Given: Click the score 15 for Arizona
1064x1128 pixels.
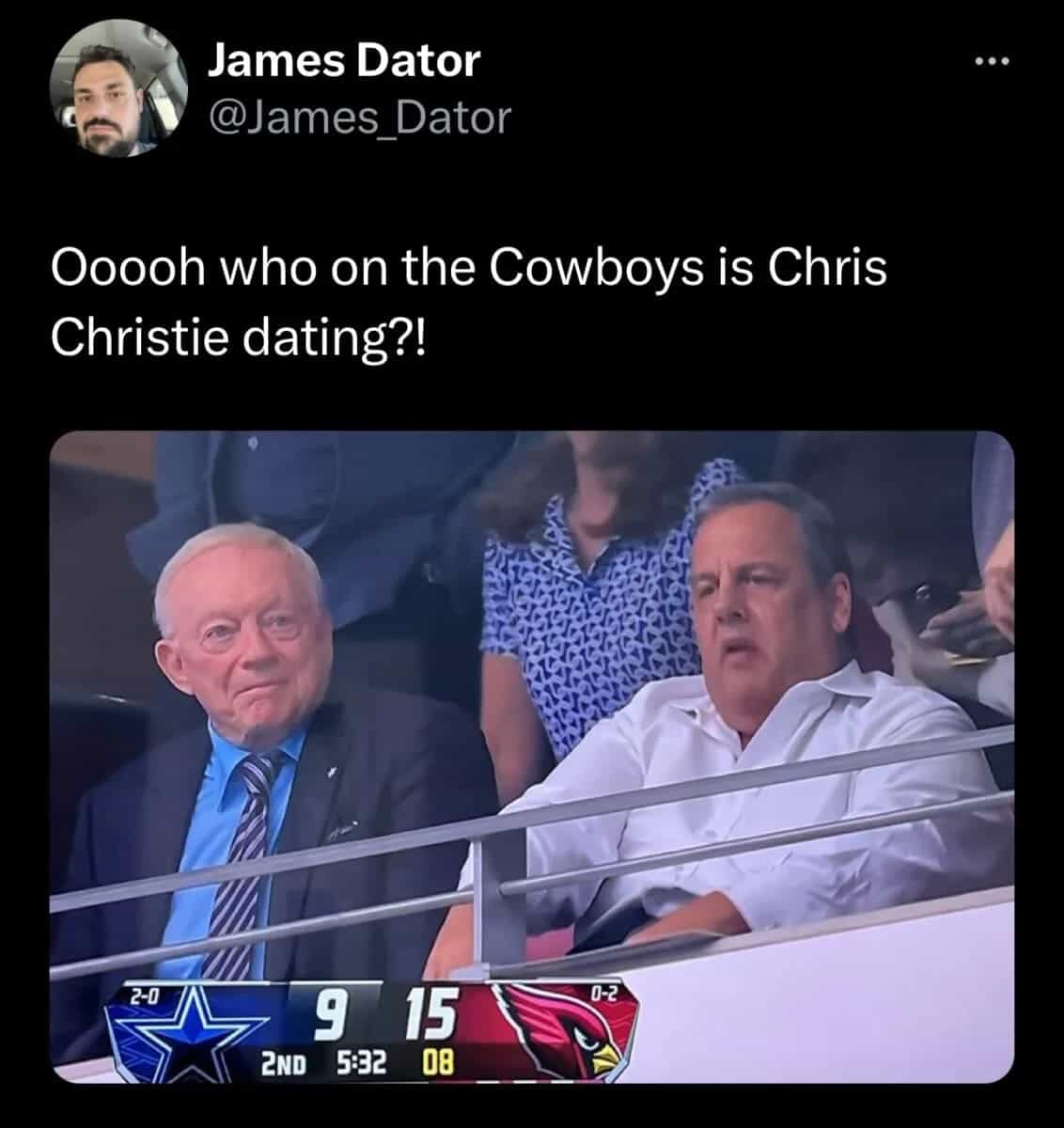Looking at the screenshot, I should 429,1013.
